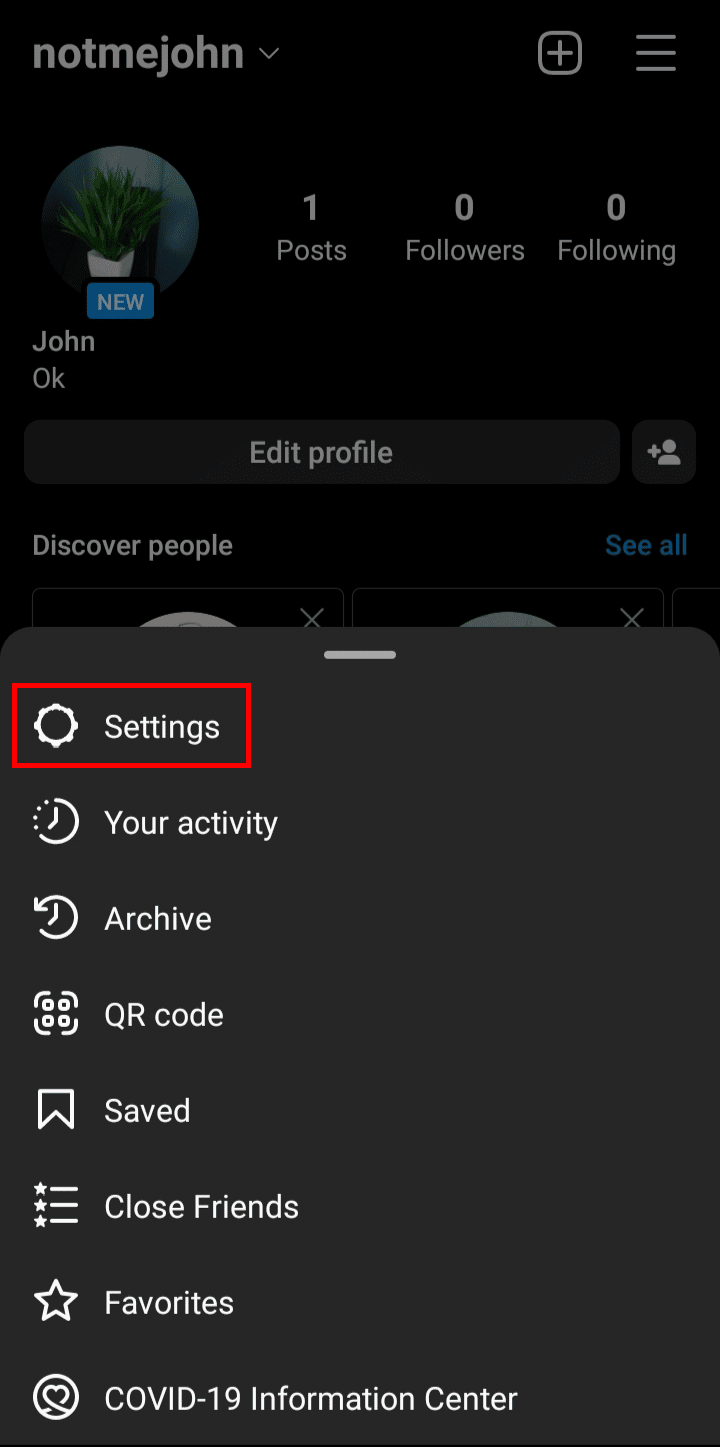Tap the discover people add-person icon

(x=664, y=453)
